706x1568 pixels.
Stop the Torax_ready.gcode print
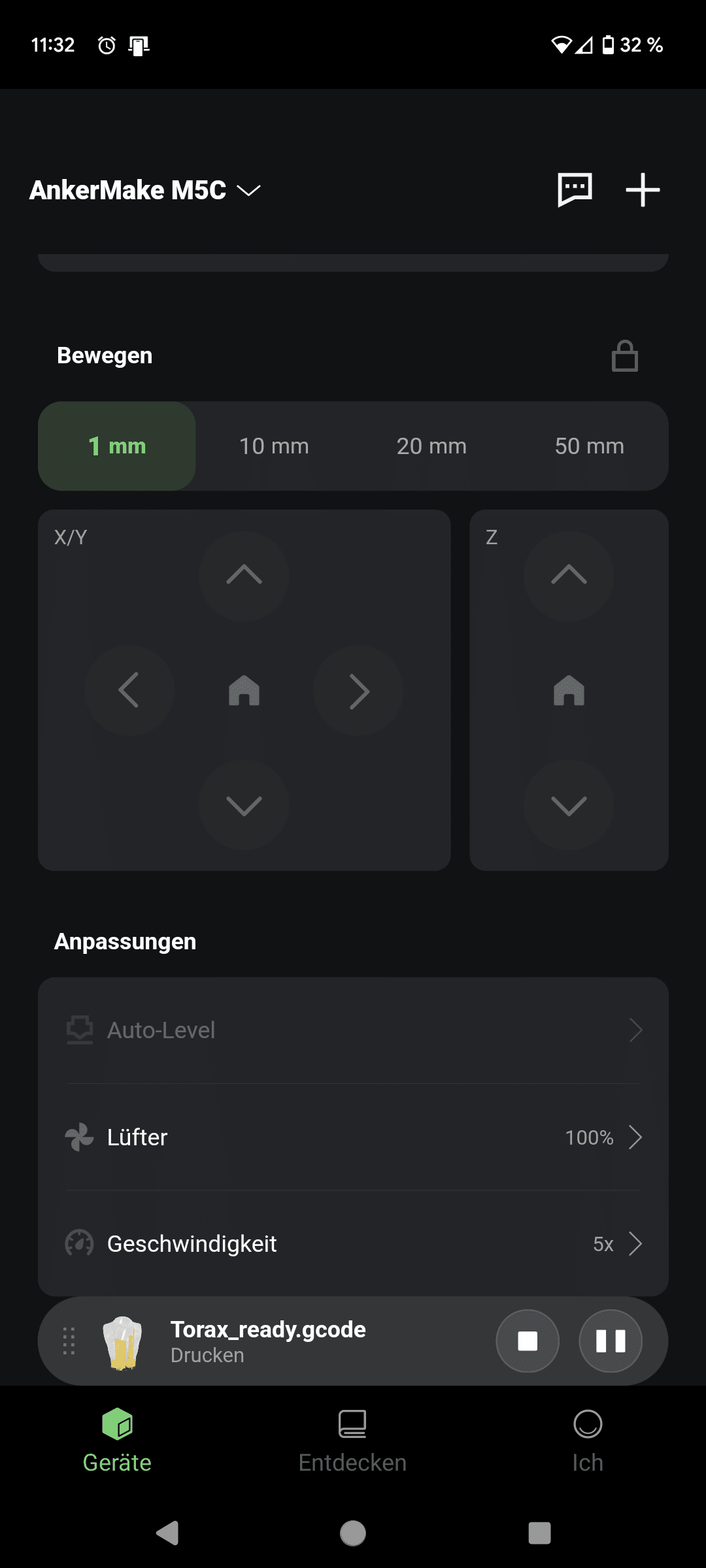coord(528,1341)
